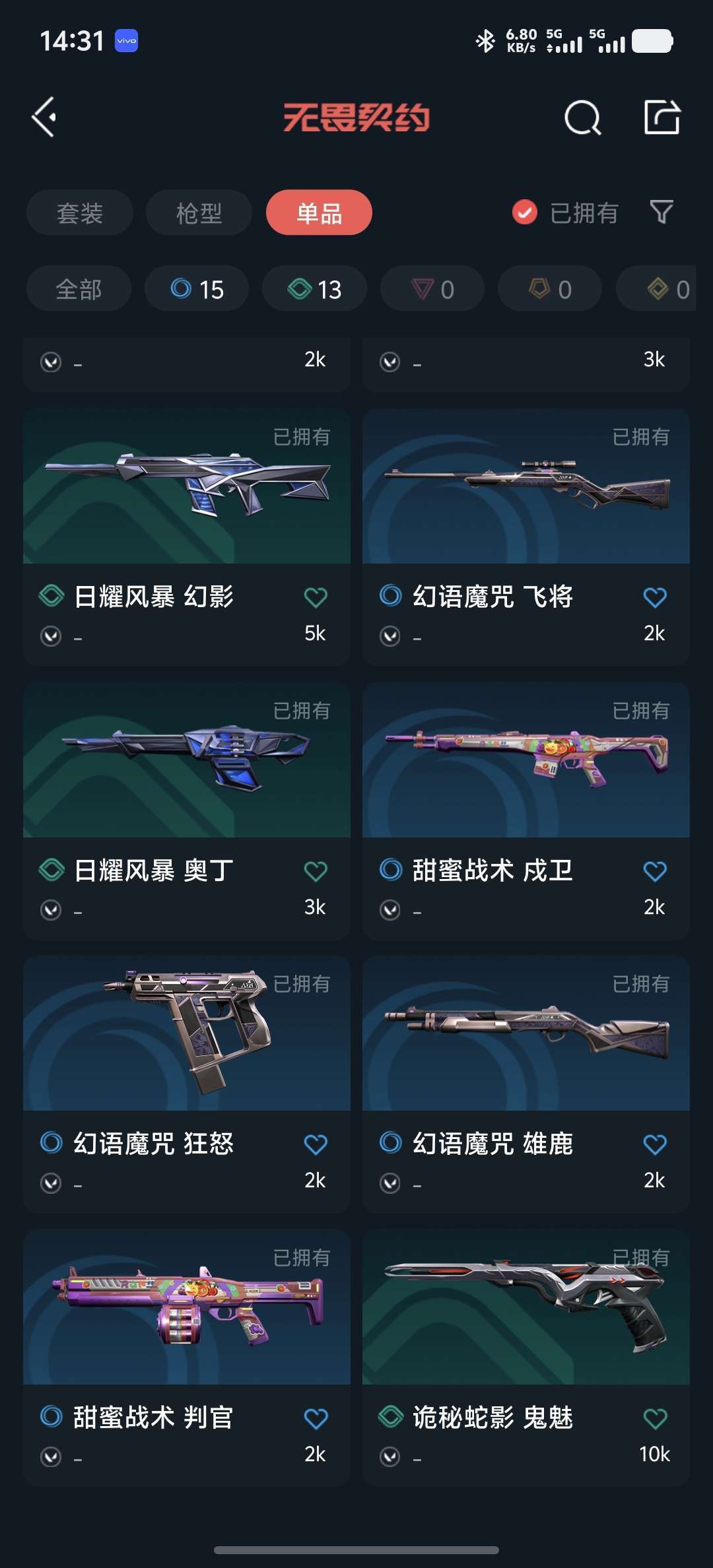
Task: Select the green tier filter showing 13
Action: click(314, 288)
